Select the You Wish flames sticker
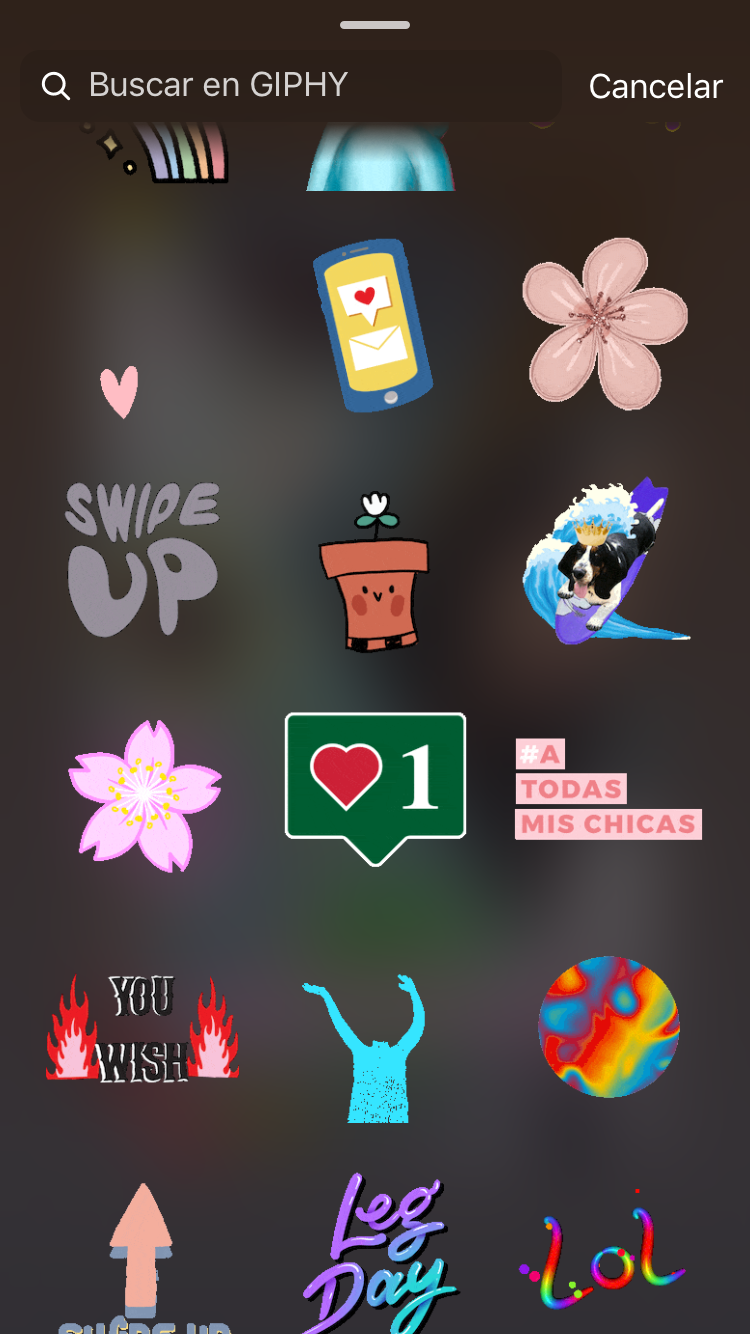 pos(142,1030)
